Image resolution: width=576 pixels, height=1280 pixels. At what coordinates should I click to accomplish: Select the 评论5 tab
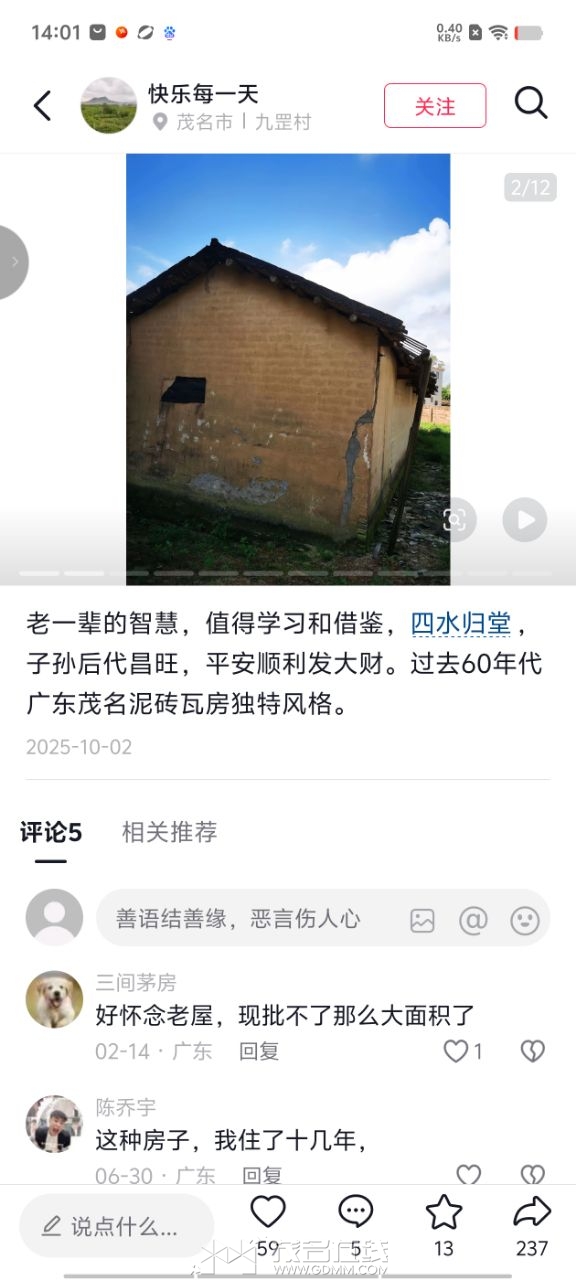51,832
